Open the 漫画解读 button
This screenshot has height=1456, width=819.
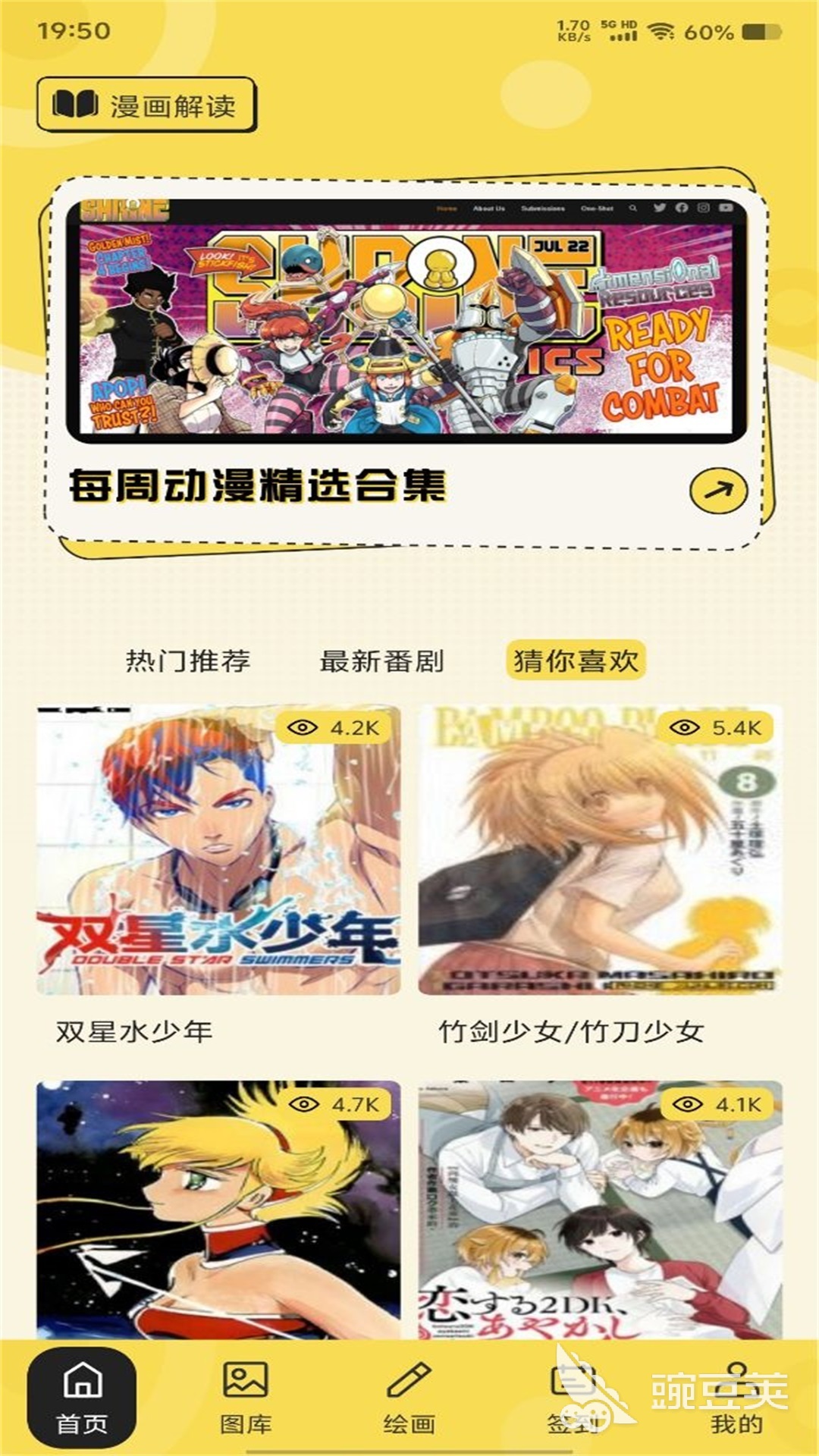tap(146, 105)
